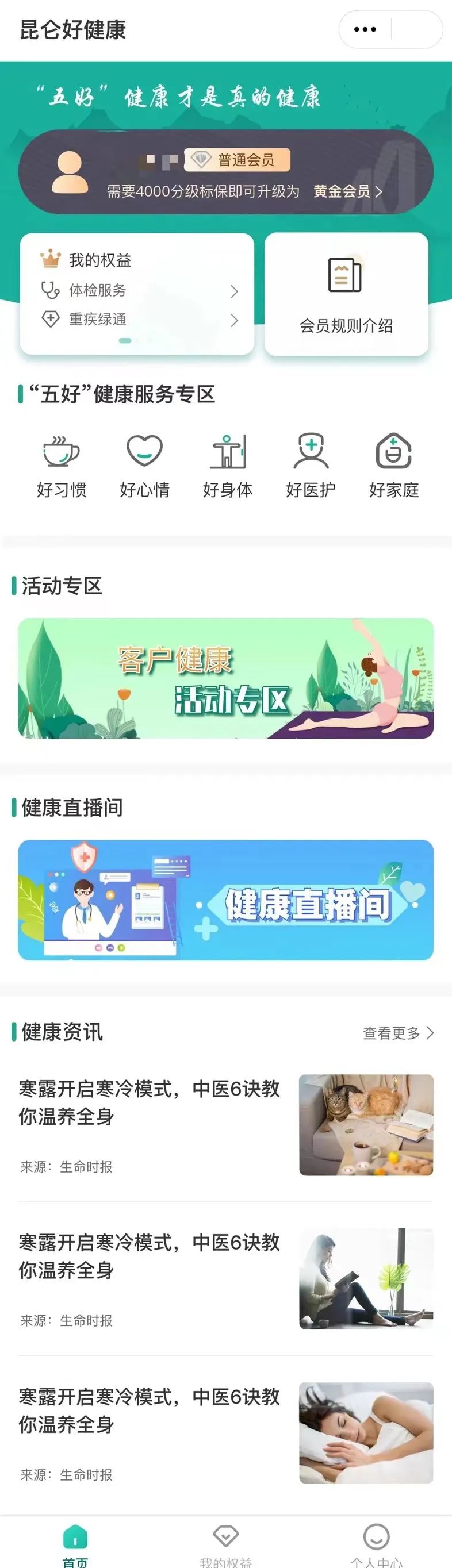Select 好习惯 health service

pyautogui.click(x=62, y=466)
